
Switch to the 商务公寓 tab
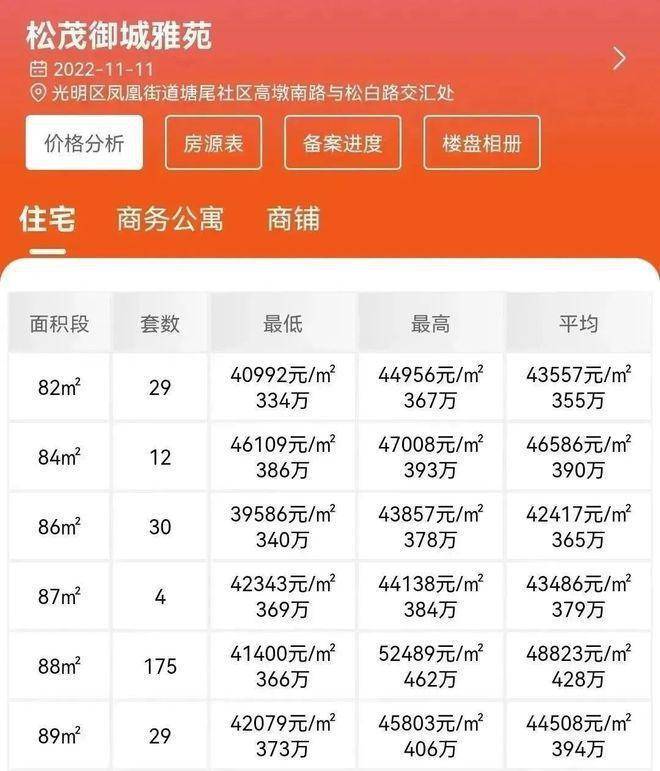click(169, 219)
